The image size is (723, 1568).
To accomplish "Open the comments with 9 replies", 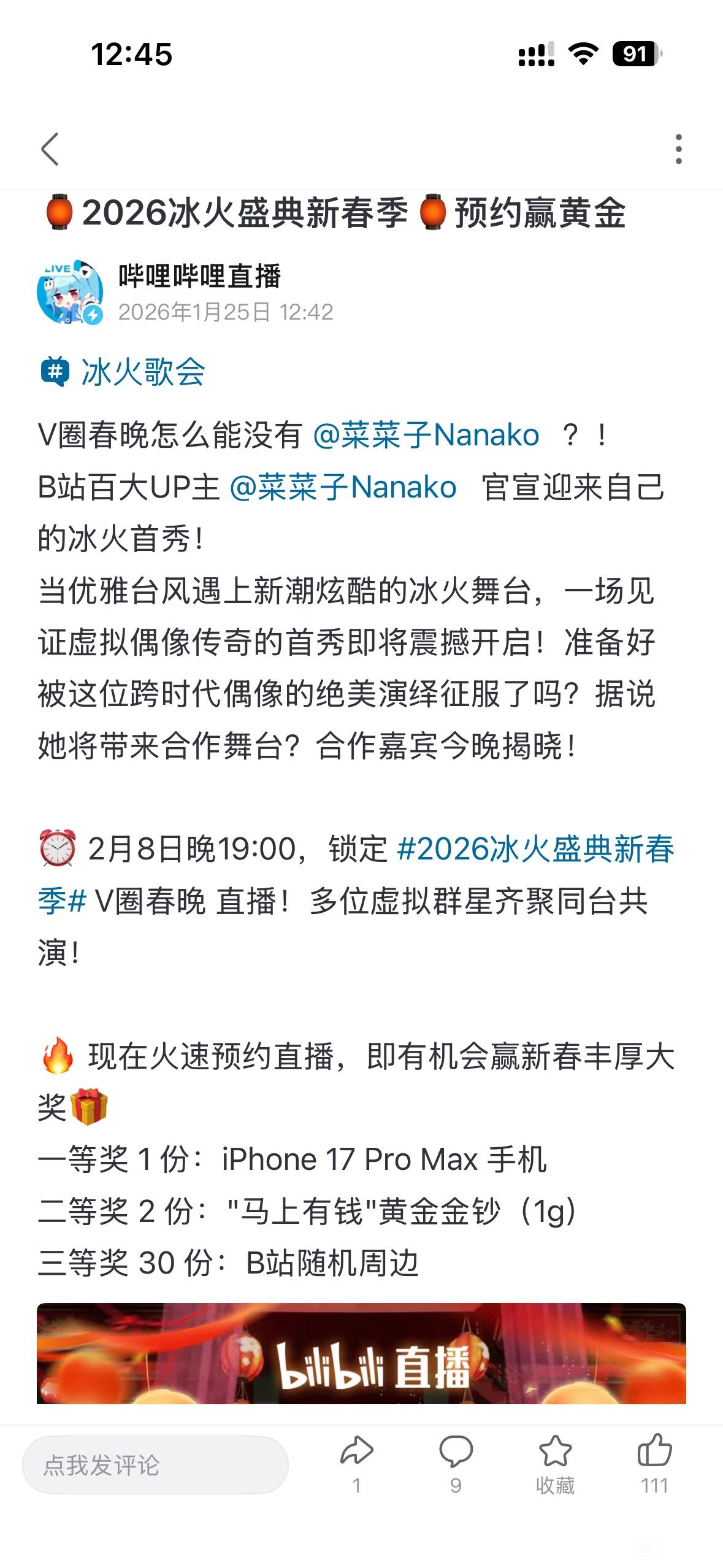I will pyautogui.click(x=456, y=1464).
